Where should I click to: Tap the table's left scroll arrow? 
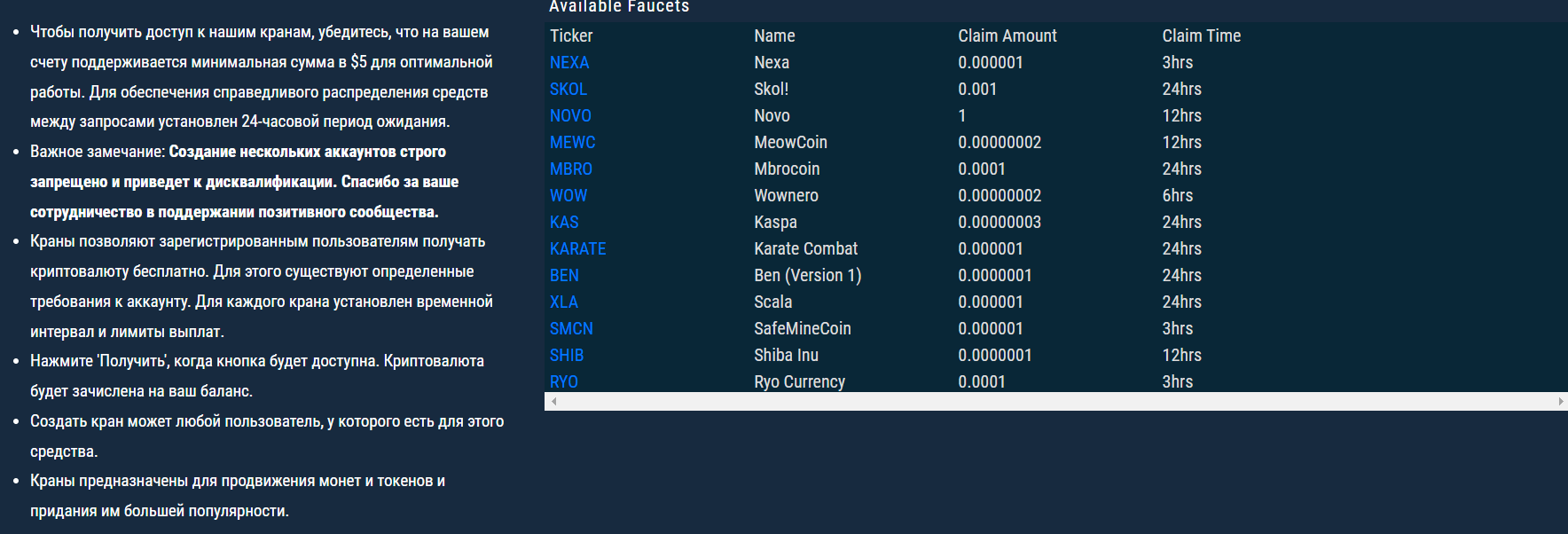pyautogui.click(x=553, y=402)
